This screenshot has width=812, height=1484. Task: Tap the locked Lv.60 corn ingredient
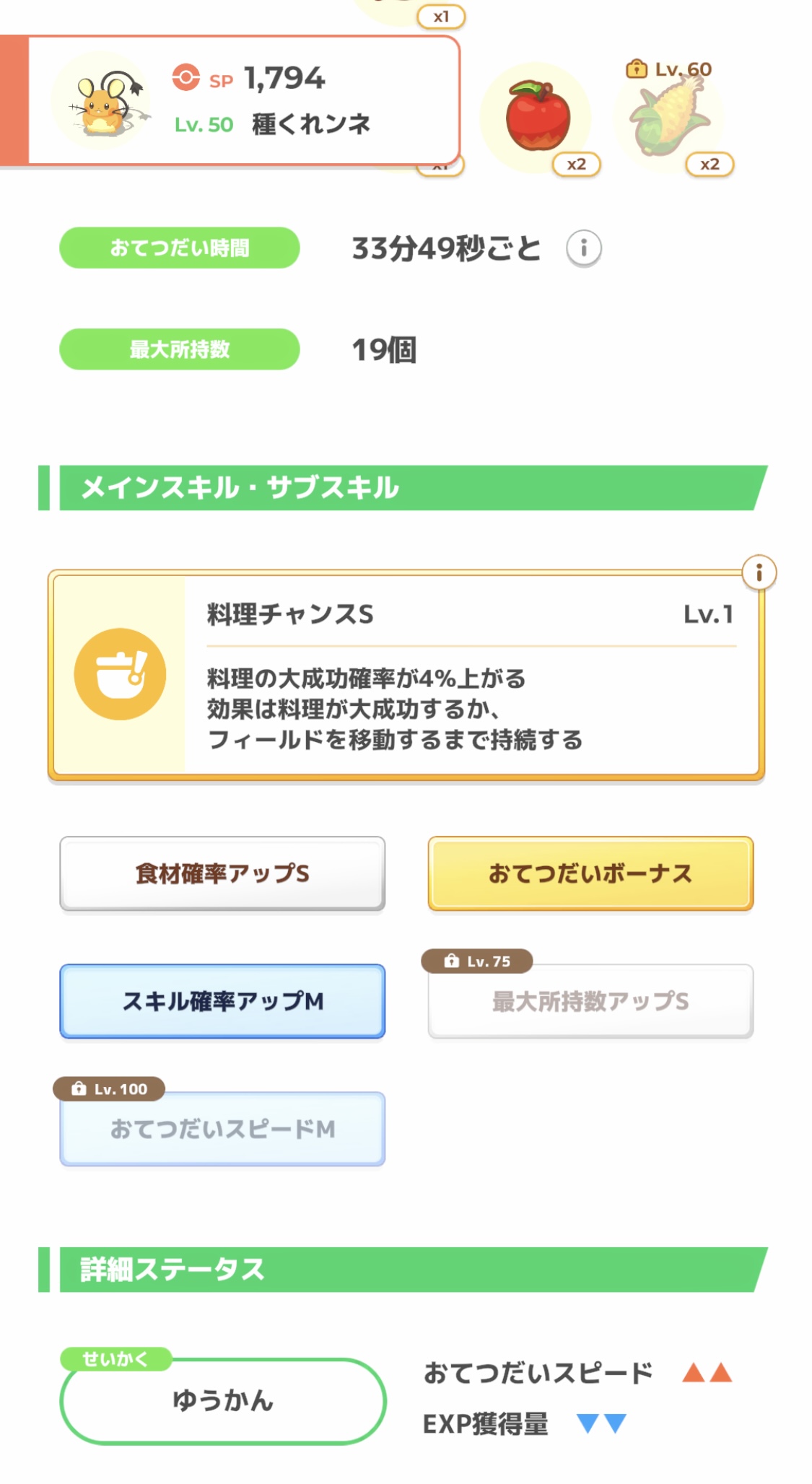(669, 117)
